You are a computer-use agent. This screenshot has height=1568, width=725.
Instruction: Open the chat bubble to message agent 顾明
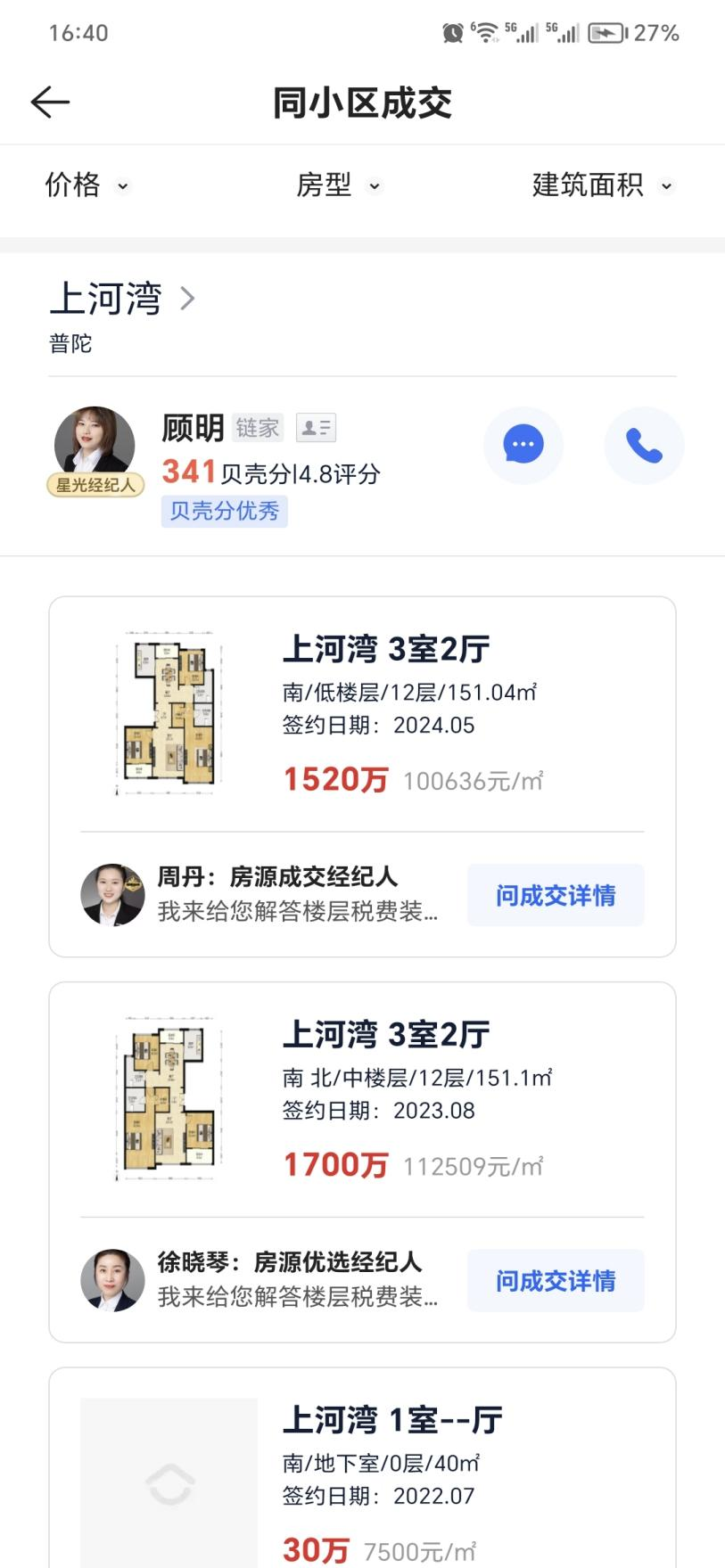(x=523, y=445)
